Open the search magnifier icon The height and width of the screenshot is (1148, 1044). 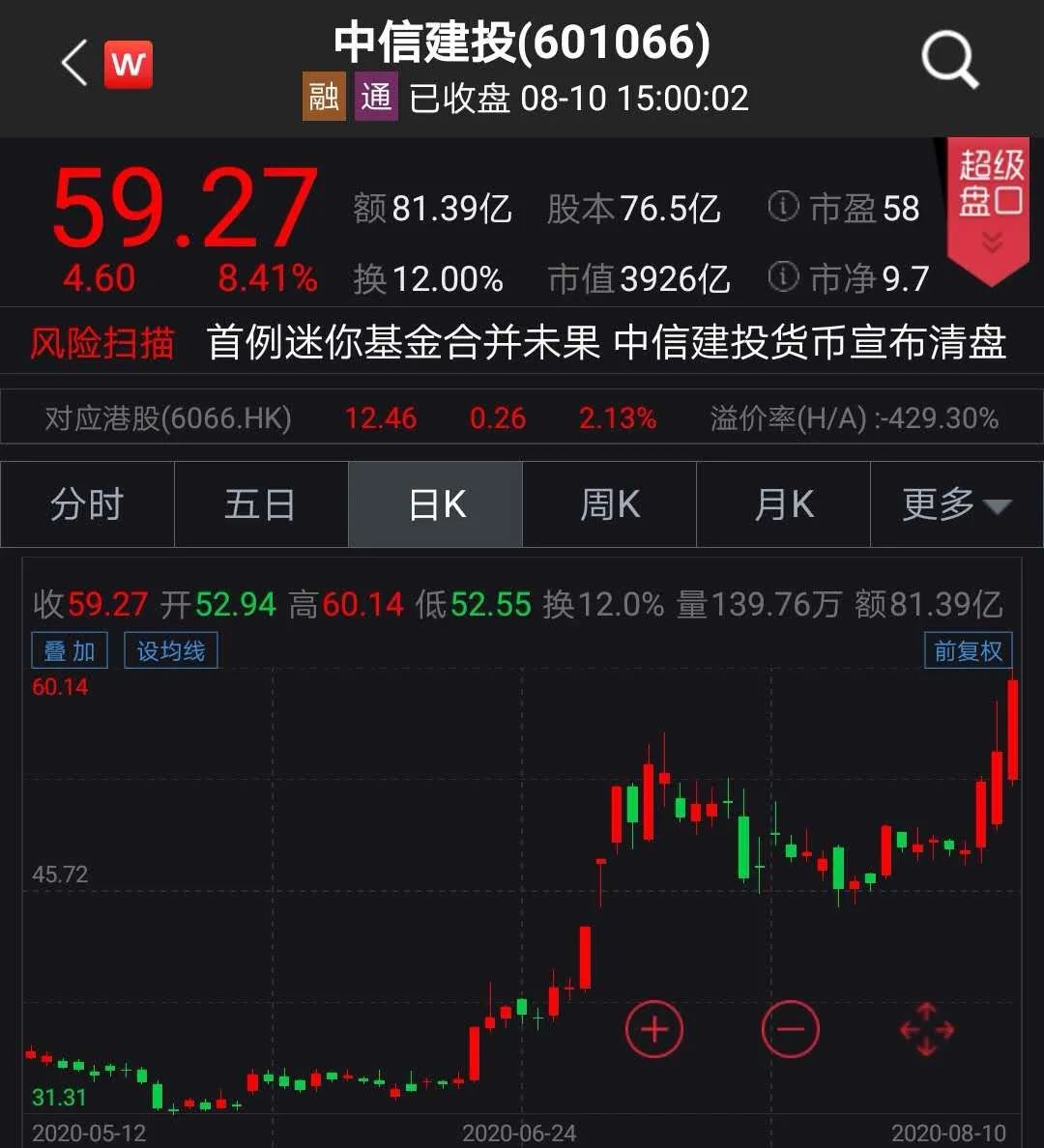(x=949, y=60)
